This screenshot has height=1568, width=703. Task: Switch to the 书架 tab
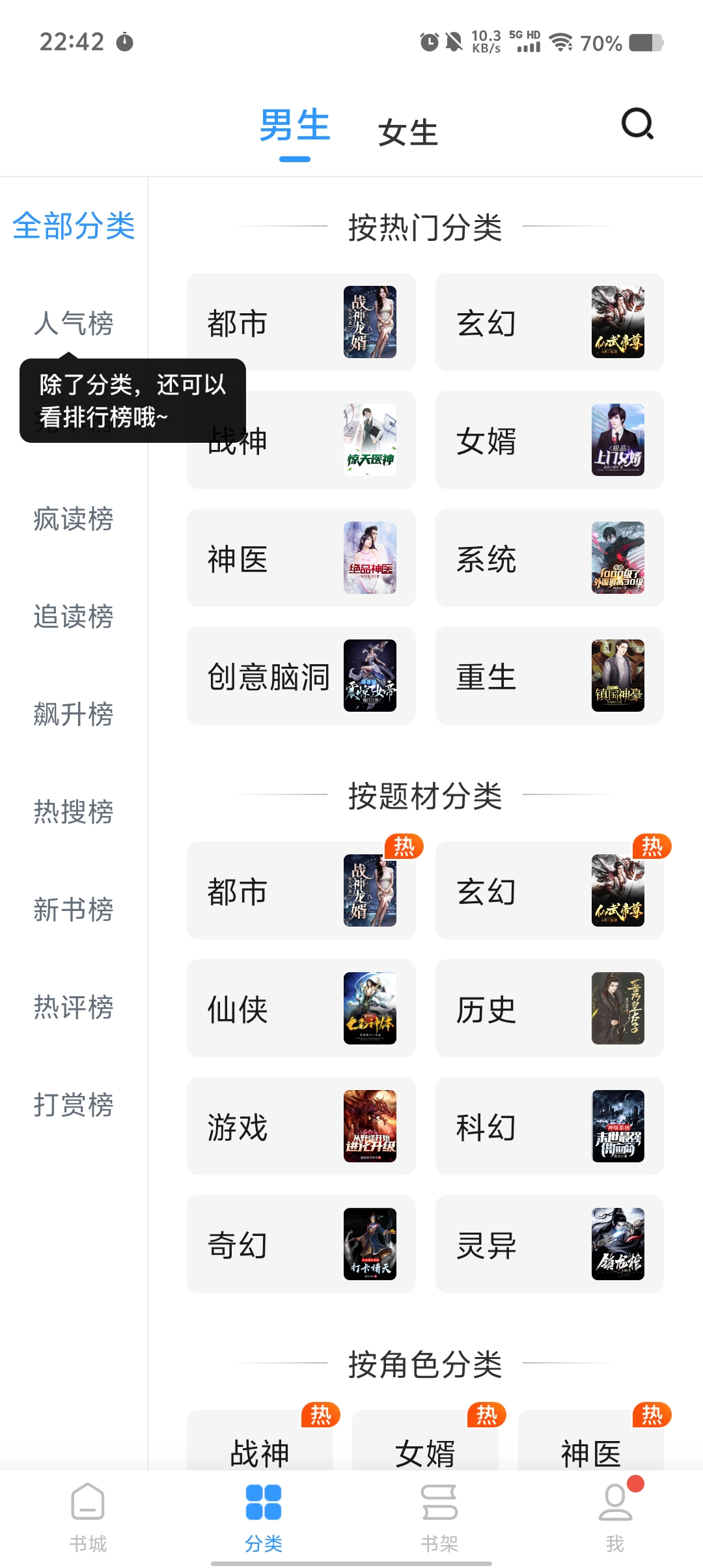[x=439, y=1518]
